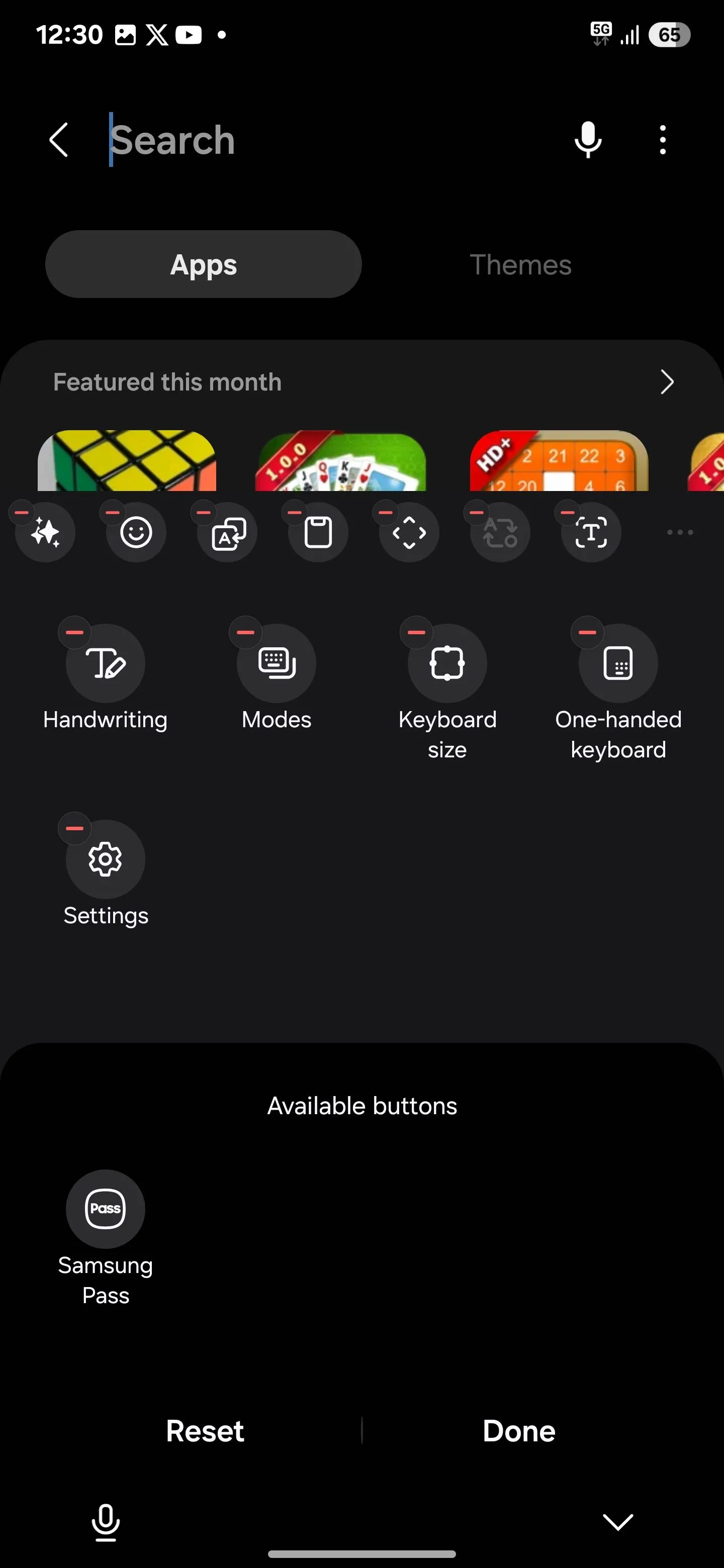Expand Featured this month list
The image size is (724, 1568).
(x=667, y=382)
